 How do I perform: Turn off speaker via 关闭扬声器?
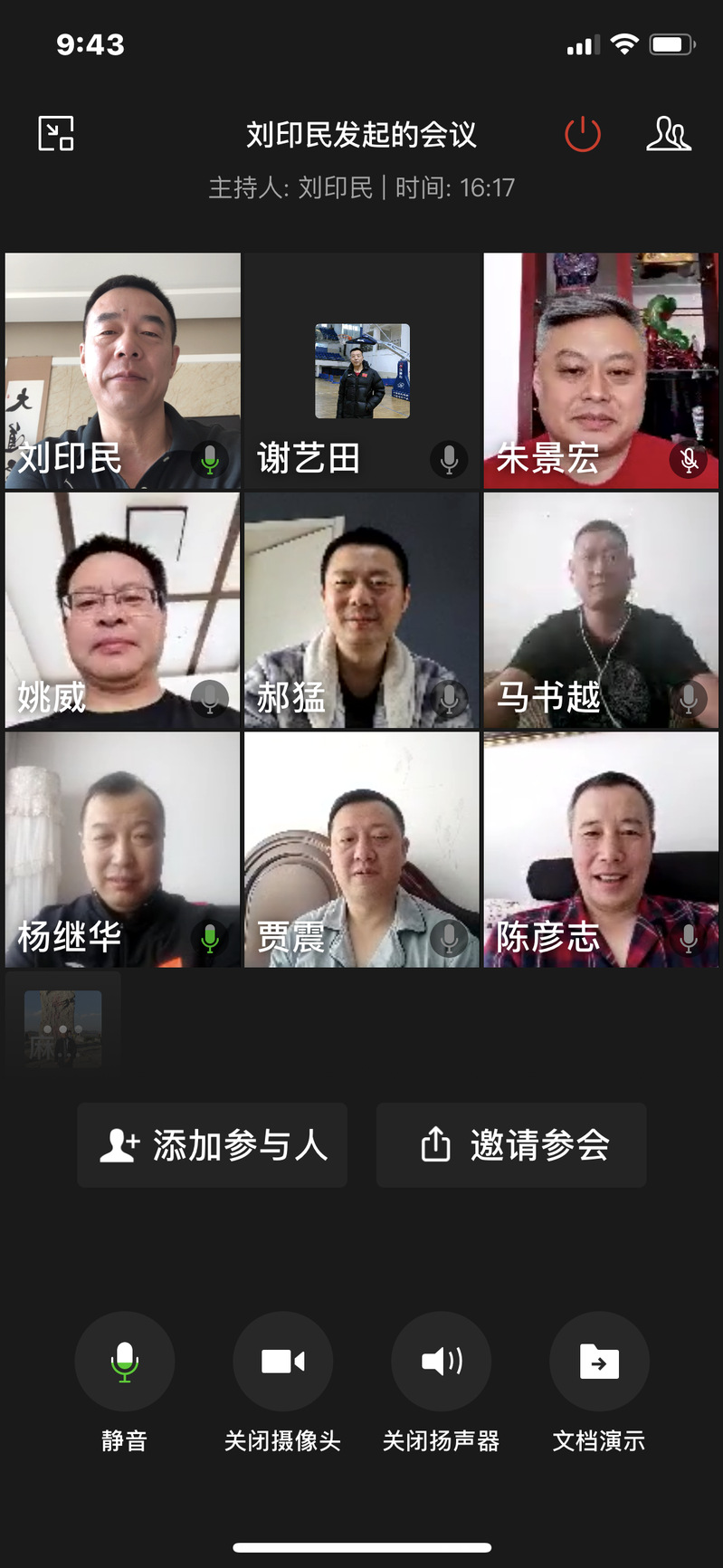(x=441, y=1362)
